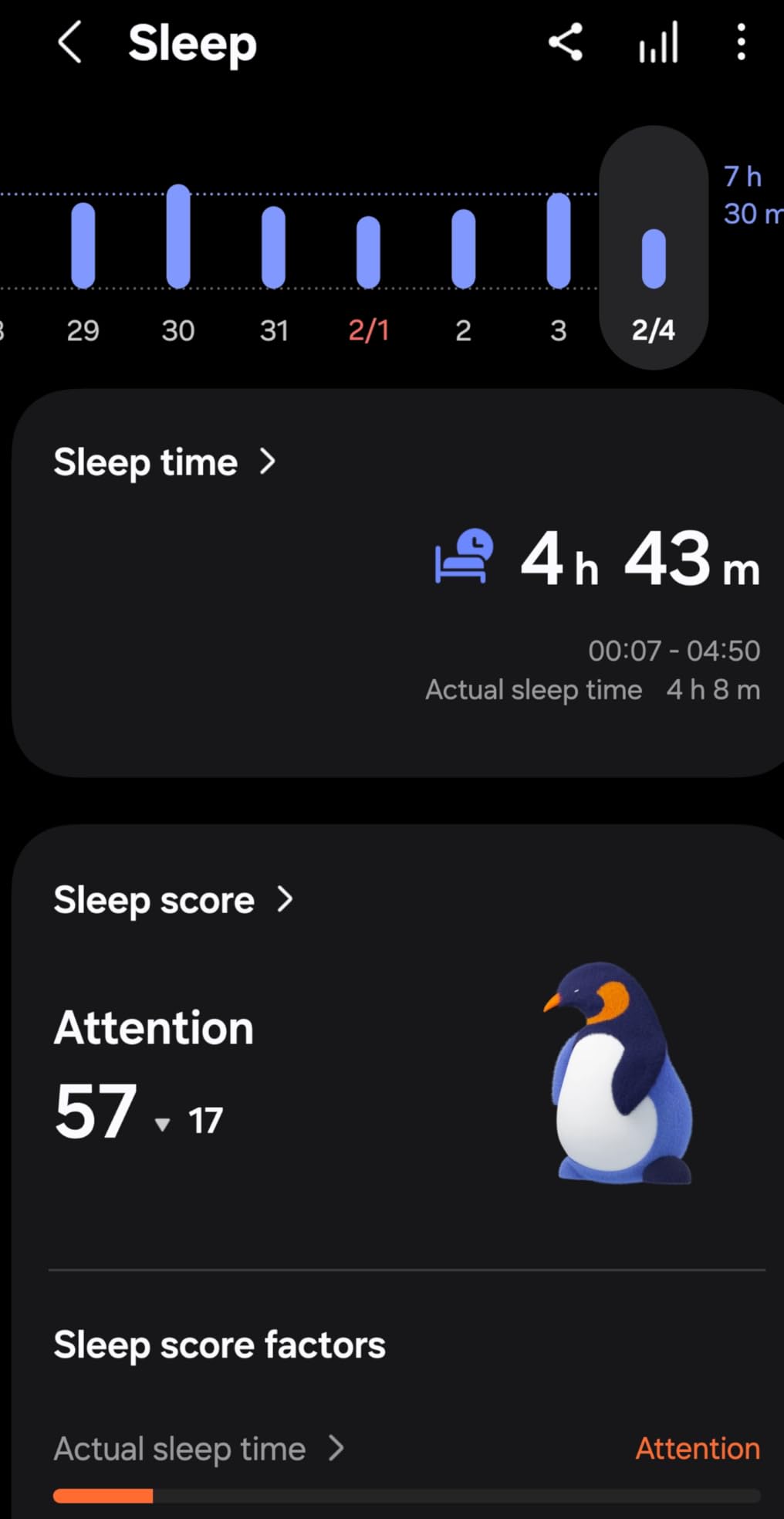This screenshot has width=784, height=1519.
Task: Tap the orange progress bar under Actual sleep time
Action: [x=103, y=1495]
